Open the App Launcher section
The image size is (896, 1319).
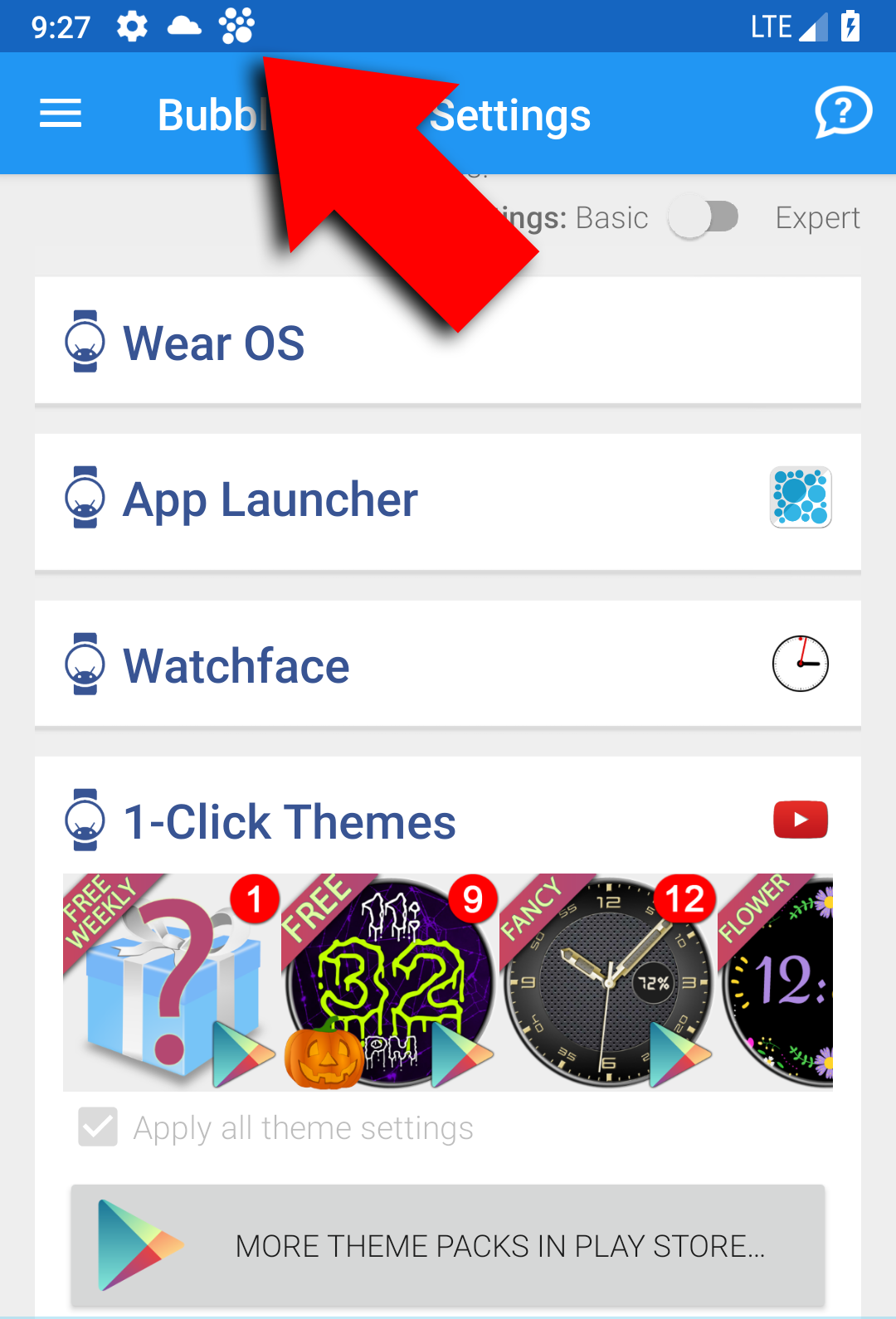[x=448, y=500]
